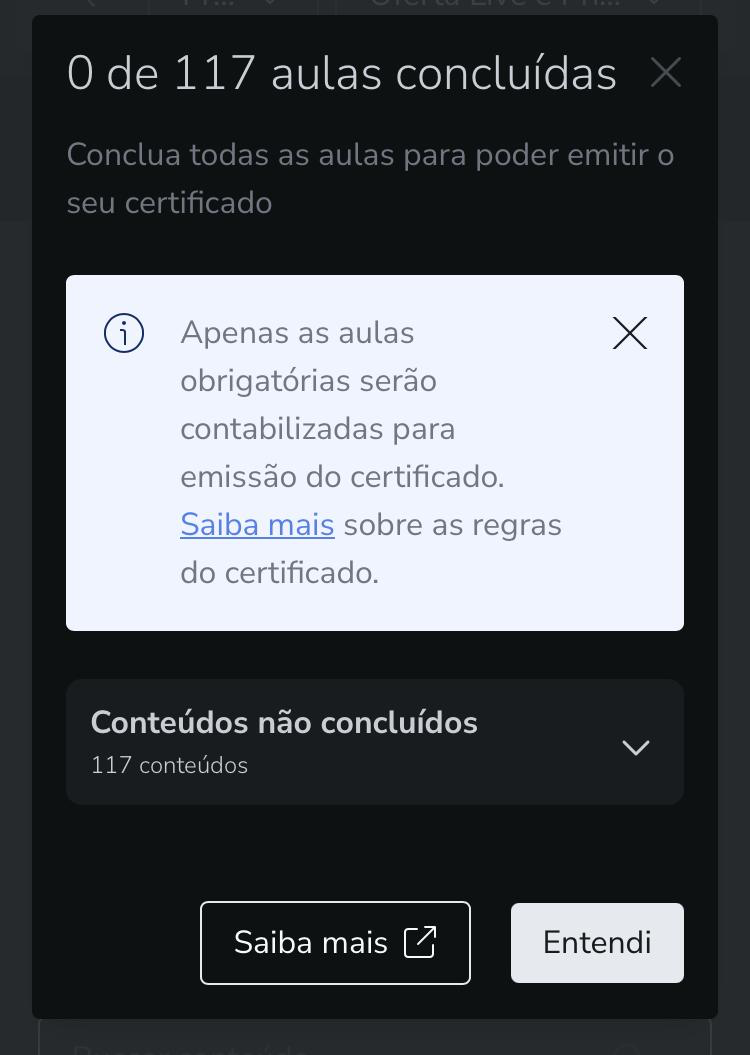Expand Conteúdos não concluídos section
The width and height of the screenshot is (750, 1055).
(x=635, y=747)
